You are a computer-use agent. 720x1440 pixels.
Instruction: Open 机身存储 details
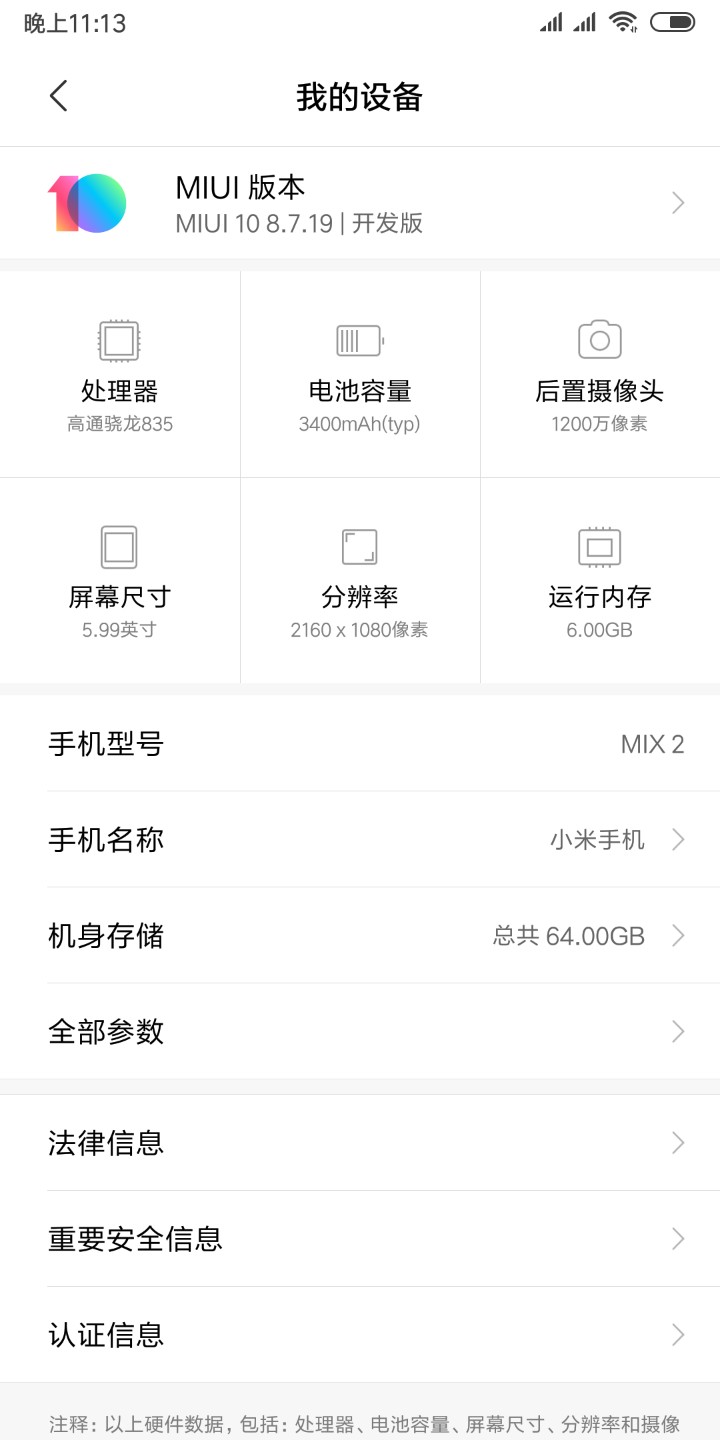coord(360,935)
